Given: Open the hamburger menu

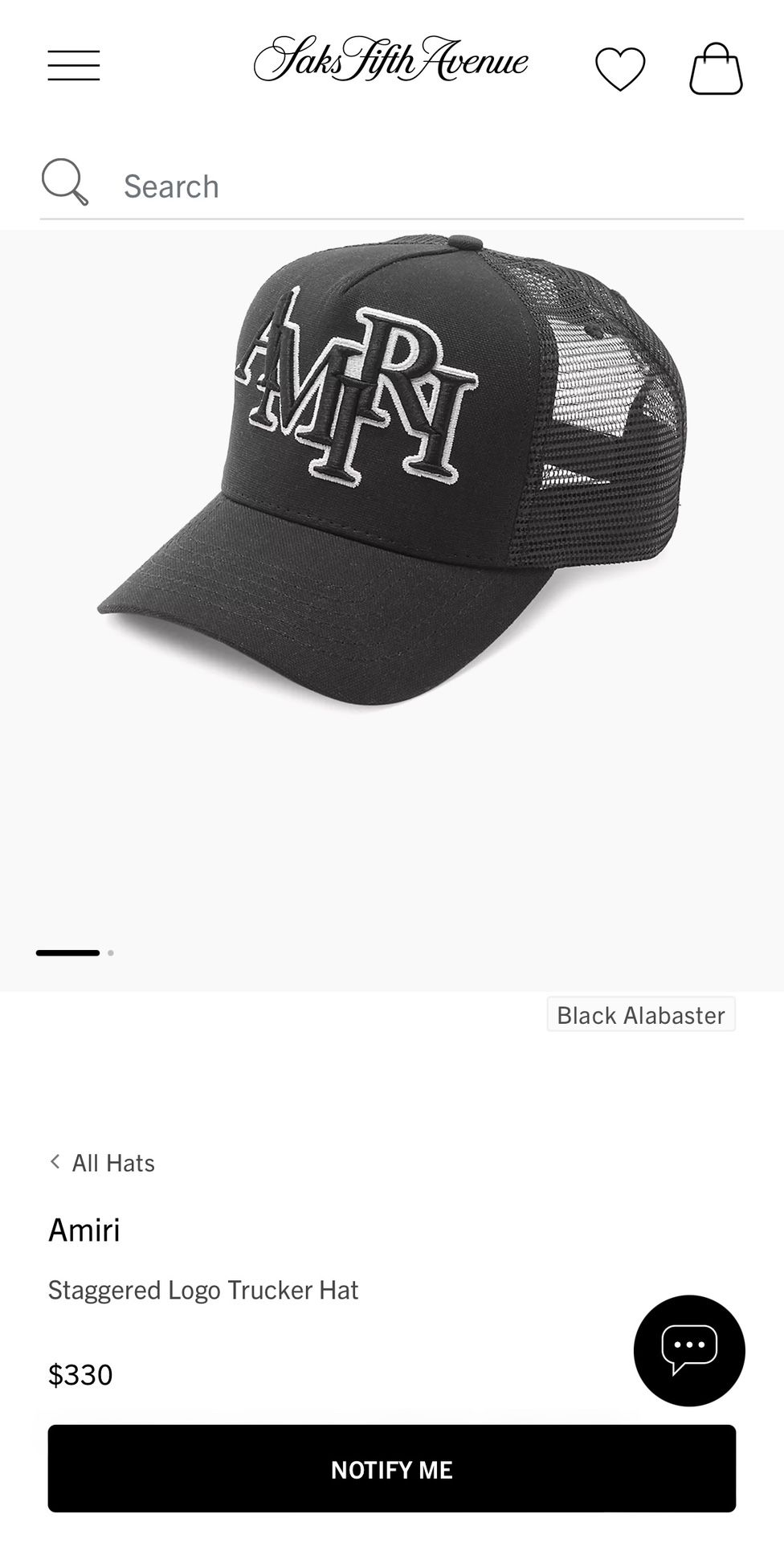Looking at the screenshot, I should (x=73, y=65).
